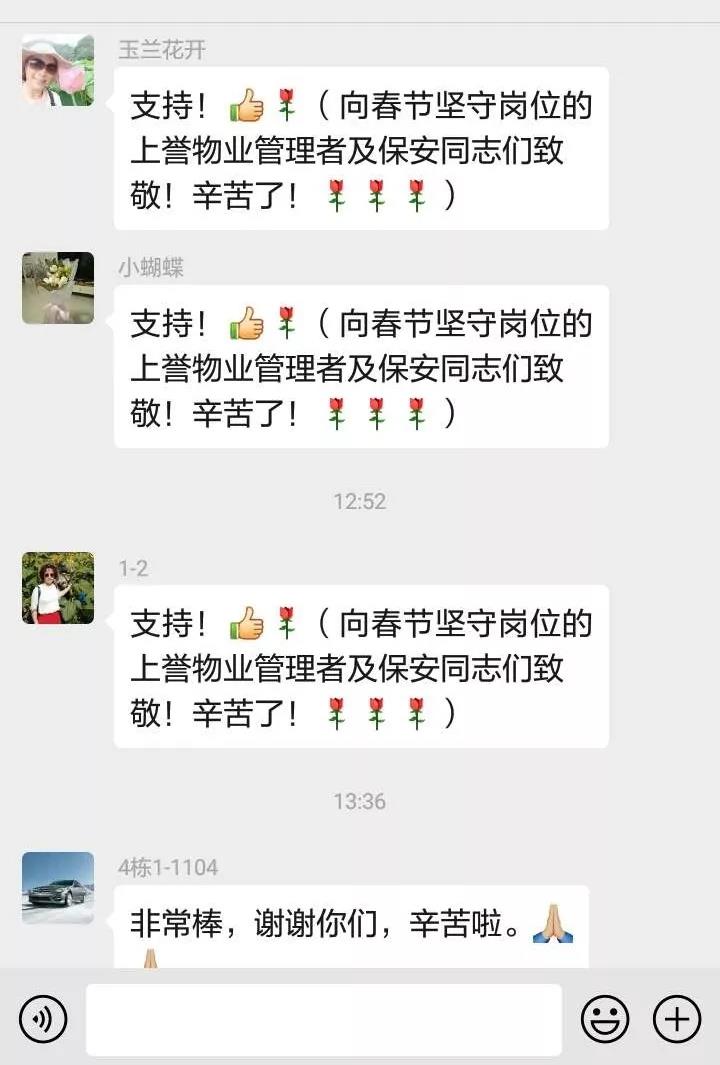Open 玉兰花开's profile avatar
This screenshot has width=720, height=1065.
pos(58,70)
